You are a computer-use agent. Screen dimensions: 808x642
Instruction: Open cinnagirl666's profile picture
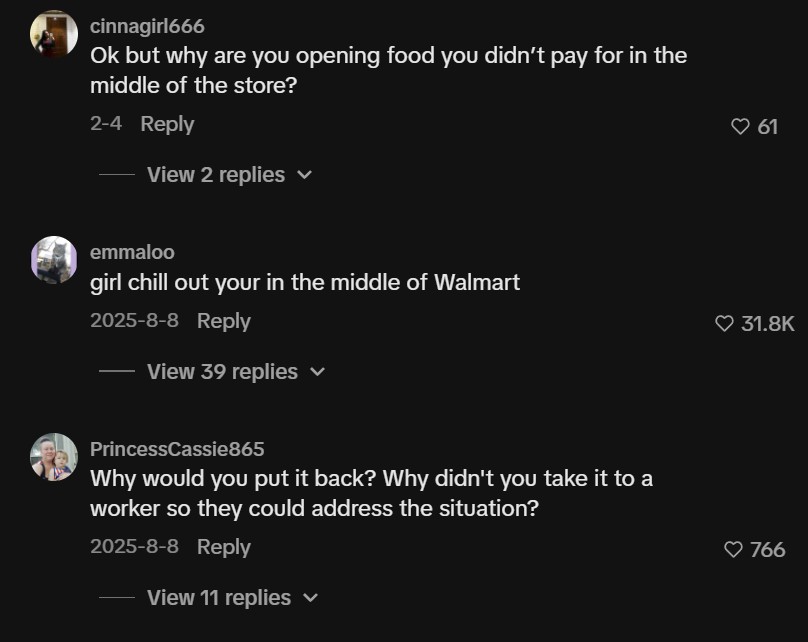[x=54, y=34]
